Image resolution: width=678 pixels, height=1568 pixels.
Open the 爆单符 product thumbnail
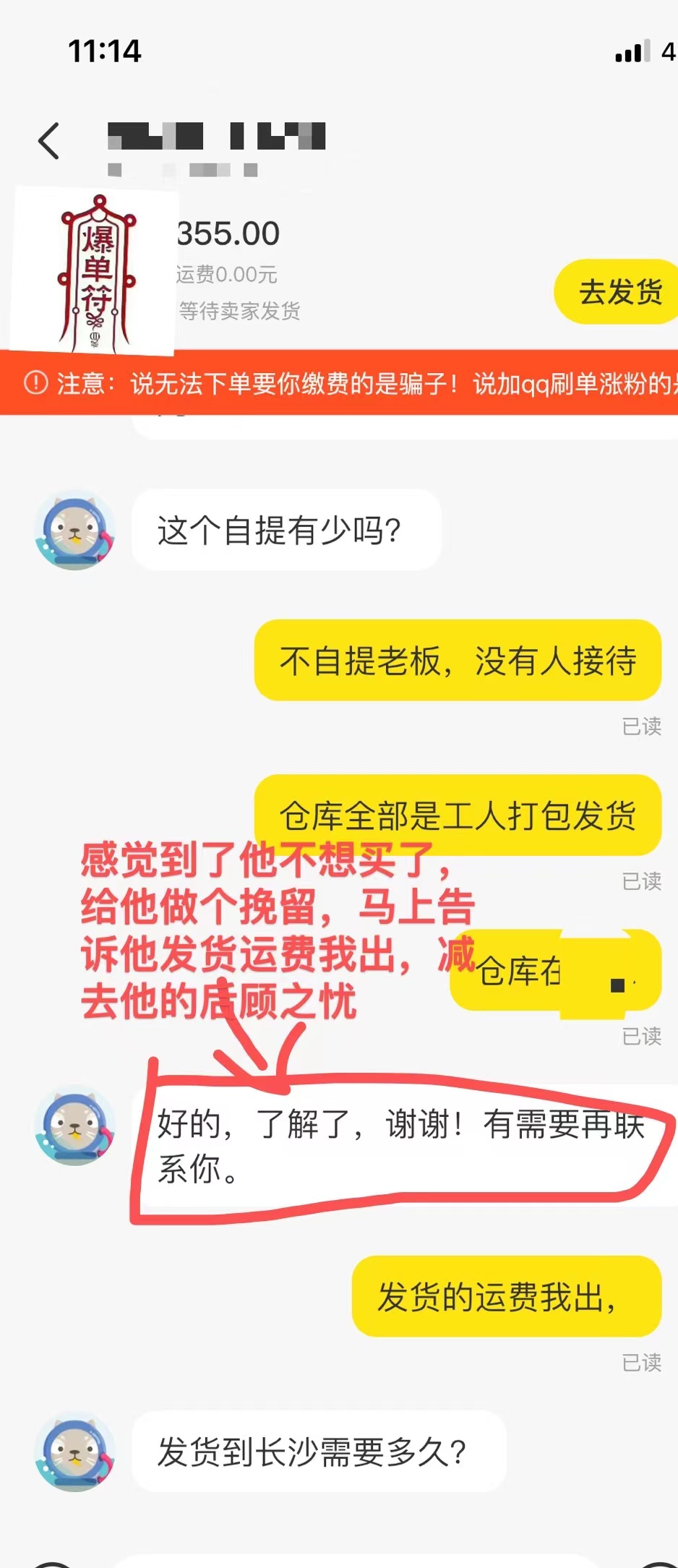pos(95,272)
